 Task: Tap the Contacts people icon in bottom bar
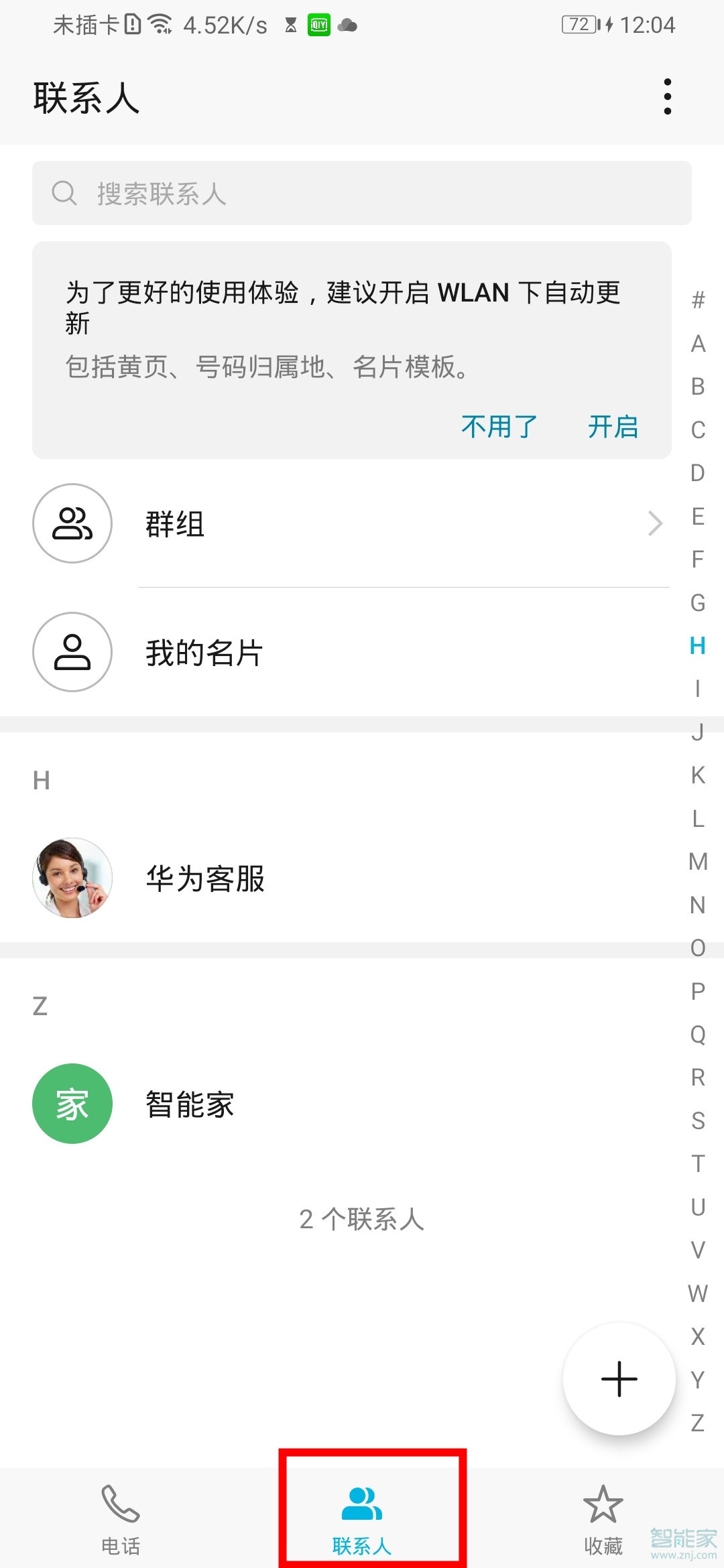tap(362, 1500)
